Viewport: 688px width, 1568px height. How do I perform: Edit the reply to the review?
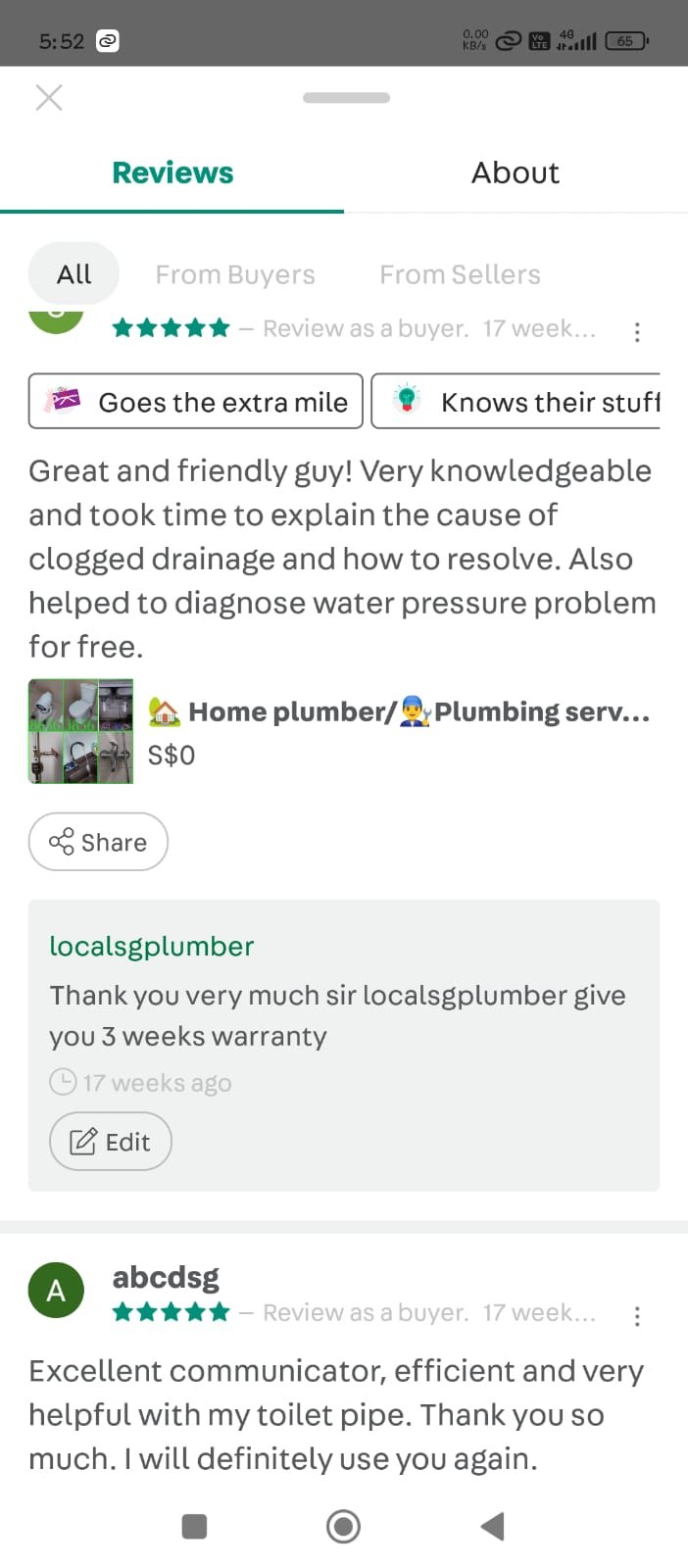[110, 1142]
